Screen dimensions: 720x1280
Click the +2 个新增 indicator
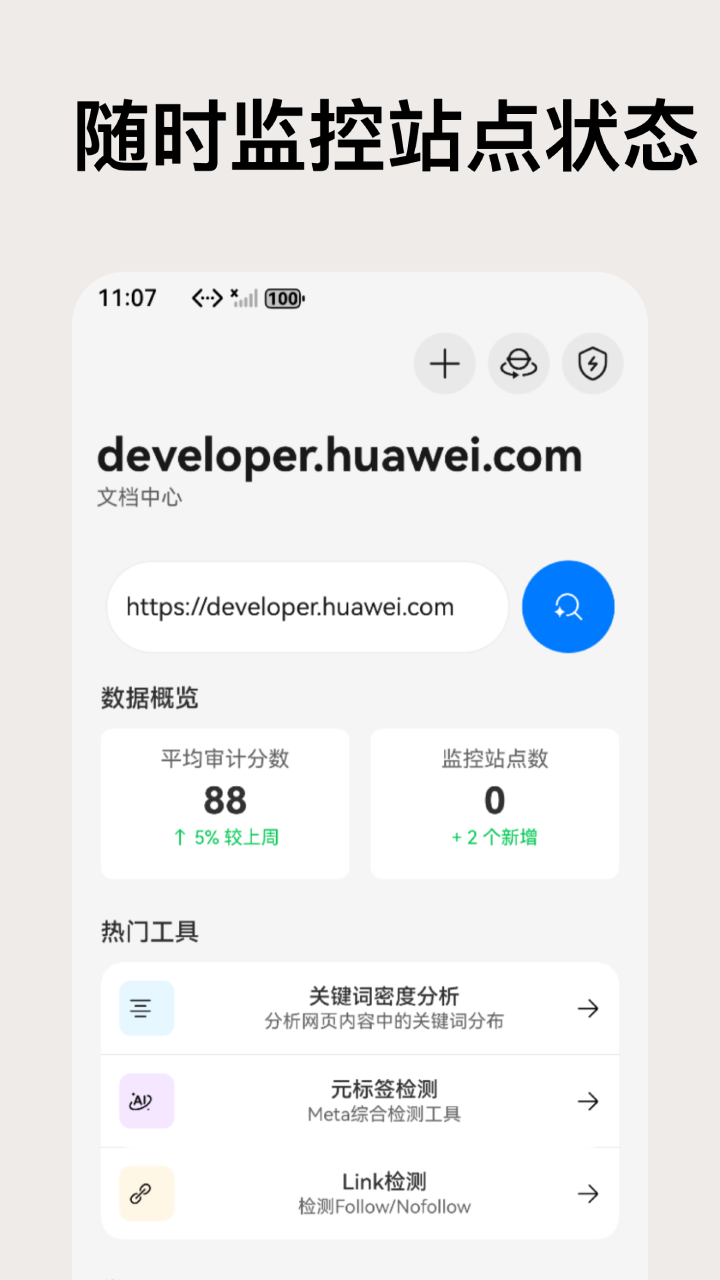(x=494, y=838)
